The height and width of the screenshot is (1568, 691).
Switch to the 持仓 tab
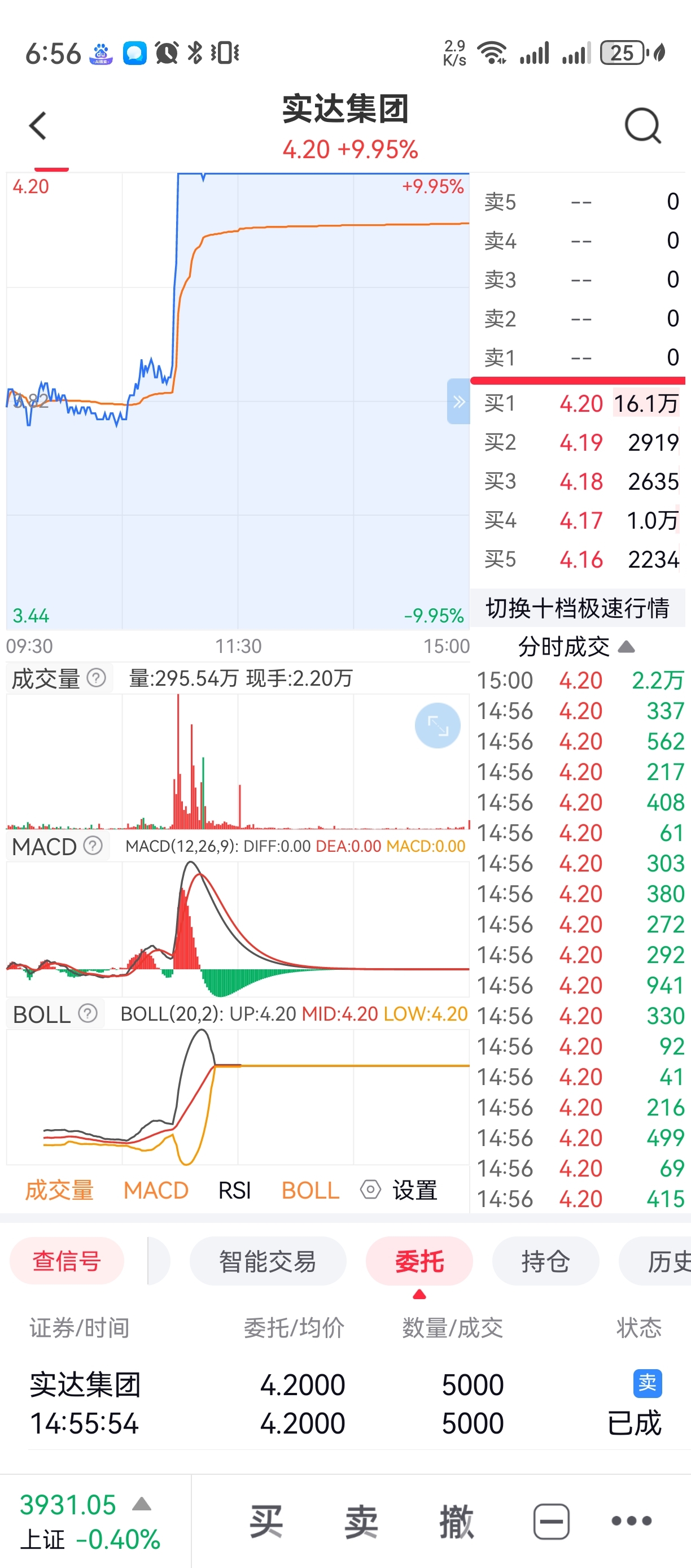point(545,1261)
